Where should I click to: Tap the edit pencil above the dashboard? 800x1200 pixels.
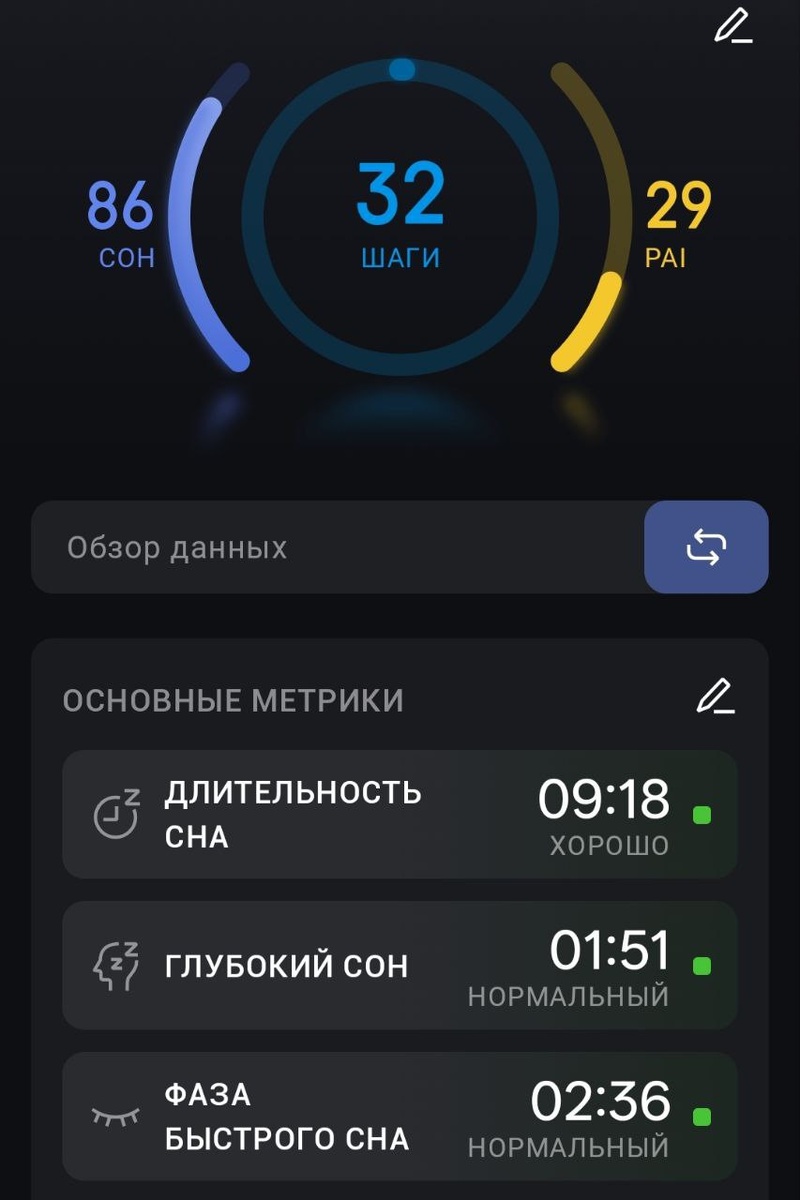click(733, 26)
